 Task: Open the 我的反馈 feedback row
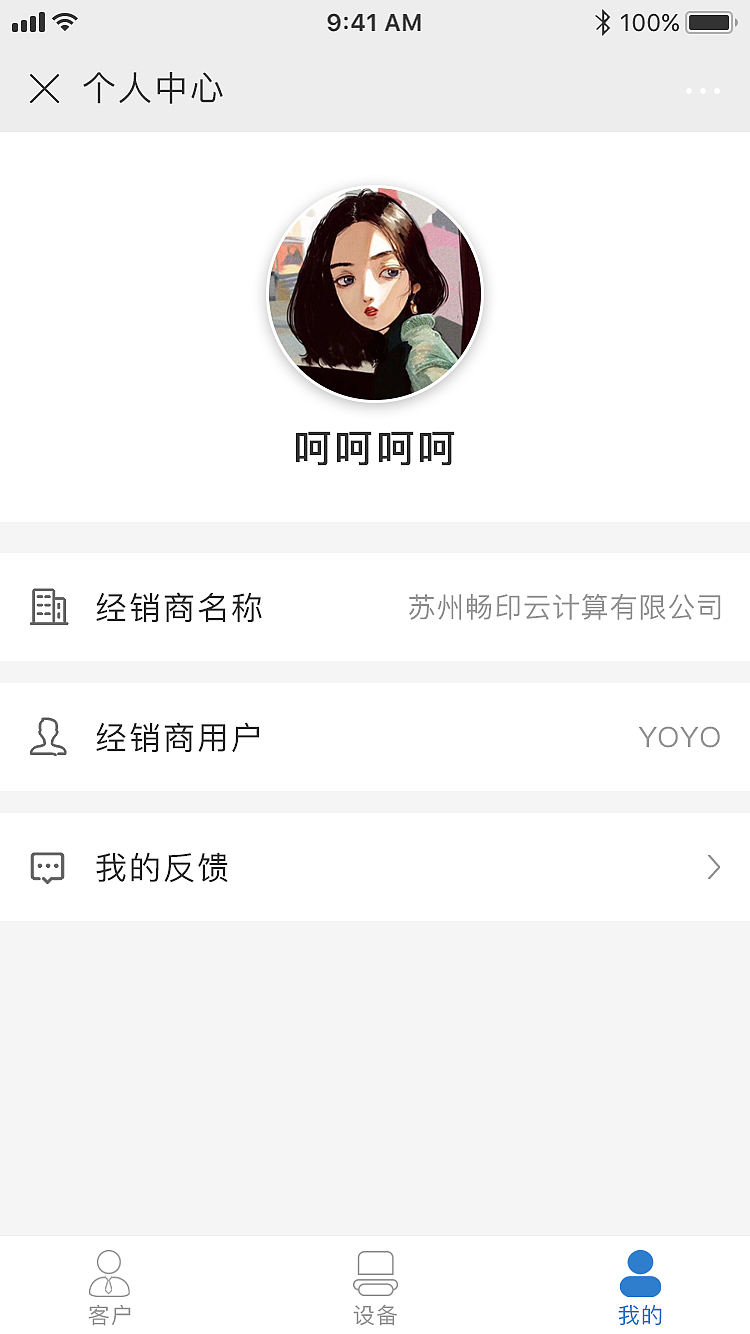coord(375,867)
